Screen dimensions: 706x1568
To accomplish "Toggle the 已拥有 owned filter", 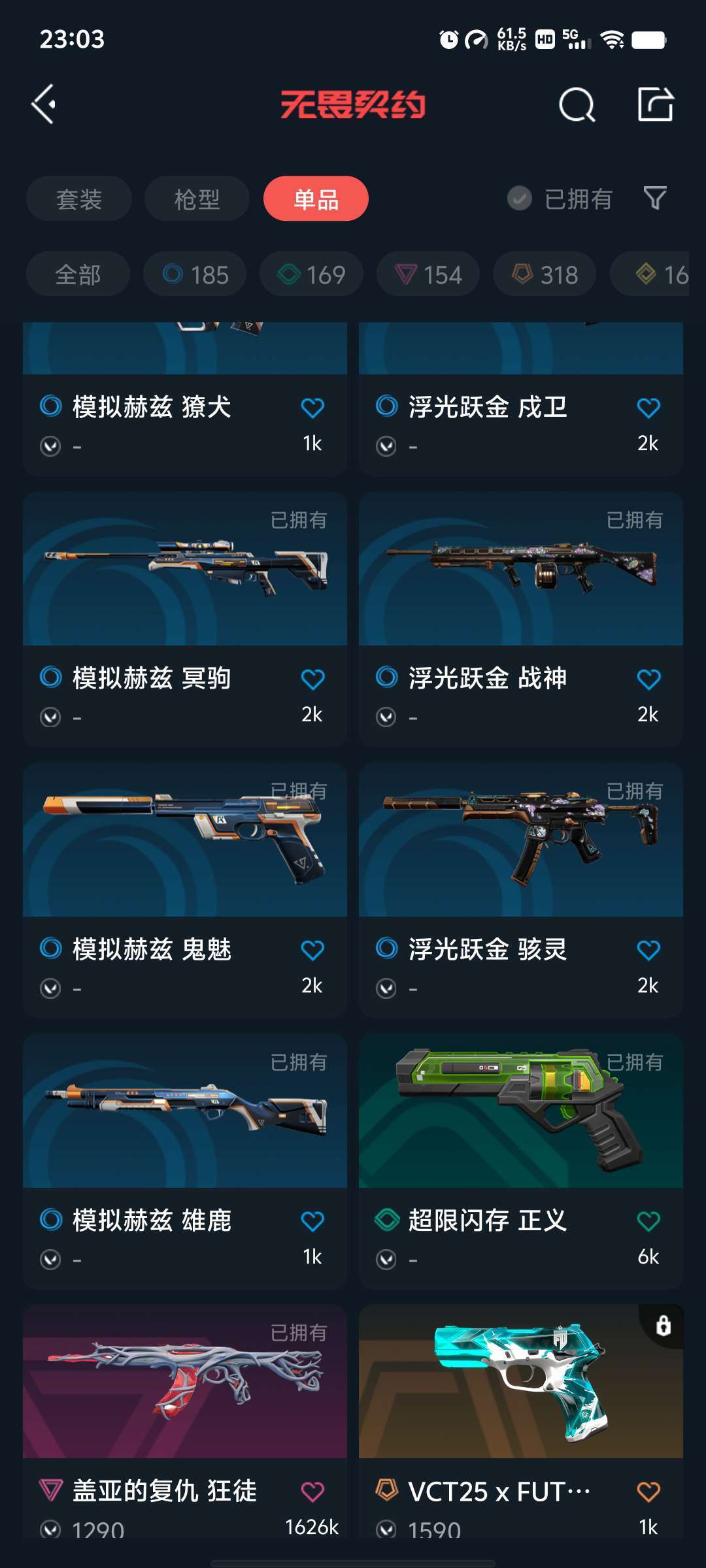I will pyautogui.click(x=560, y=199).
